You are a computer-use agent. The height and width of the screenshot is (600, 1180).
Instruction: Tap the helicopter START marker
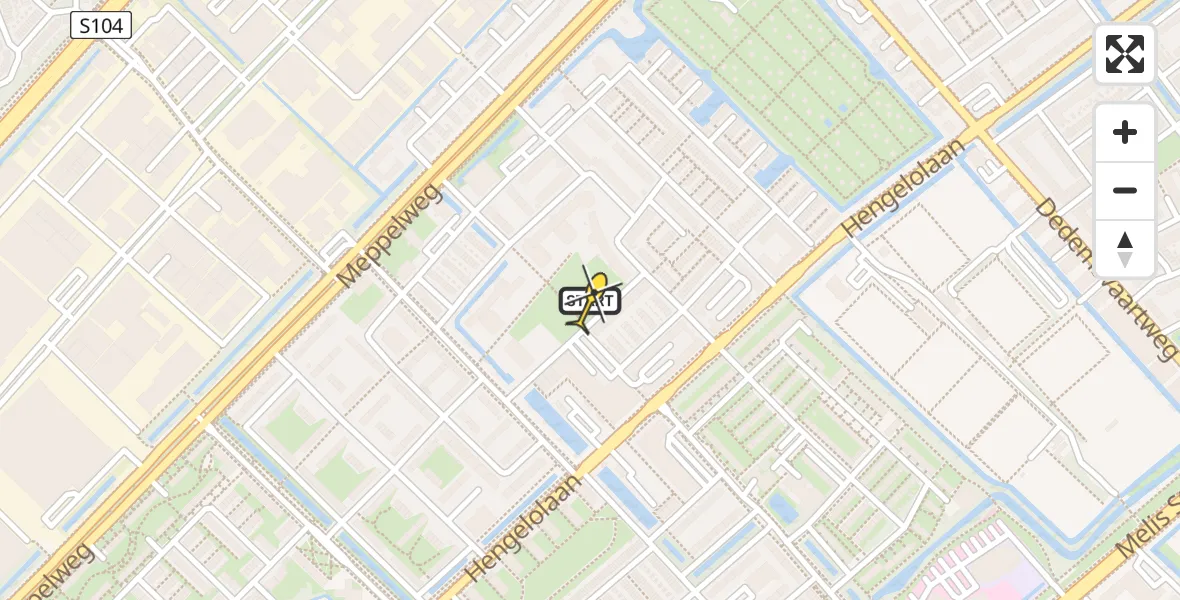tap(591, 301)
